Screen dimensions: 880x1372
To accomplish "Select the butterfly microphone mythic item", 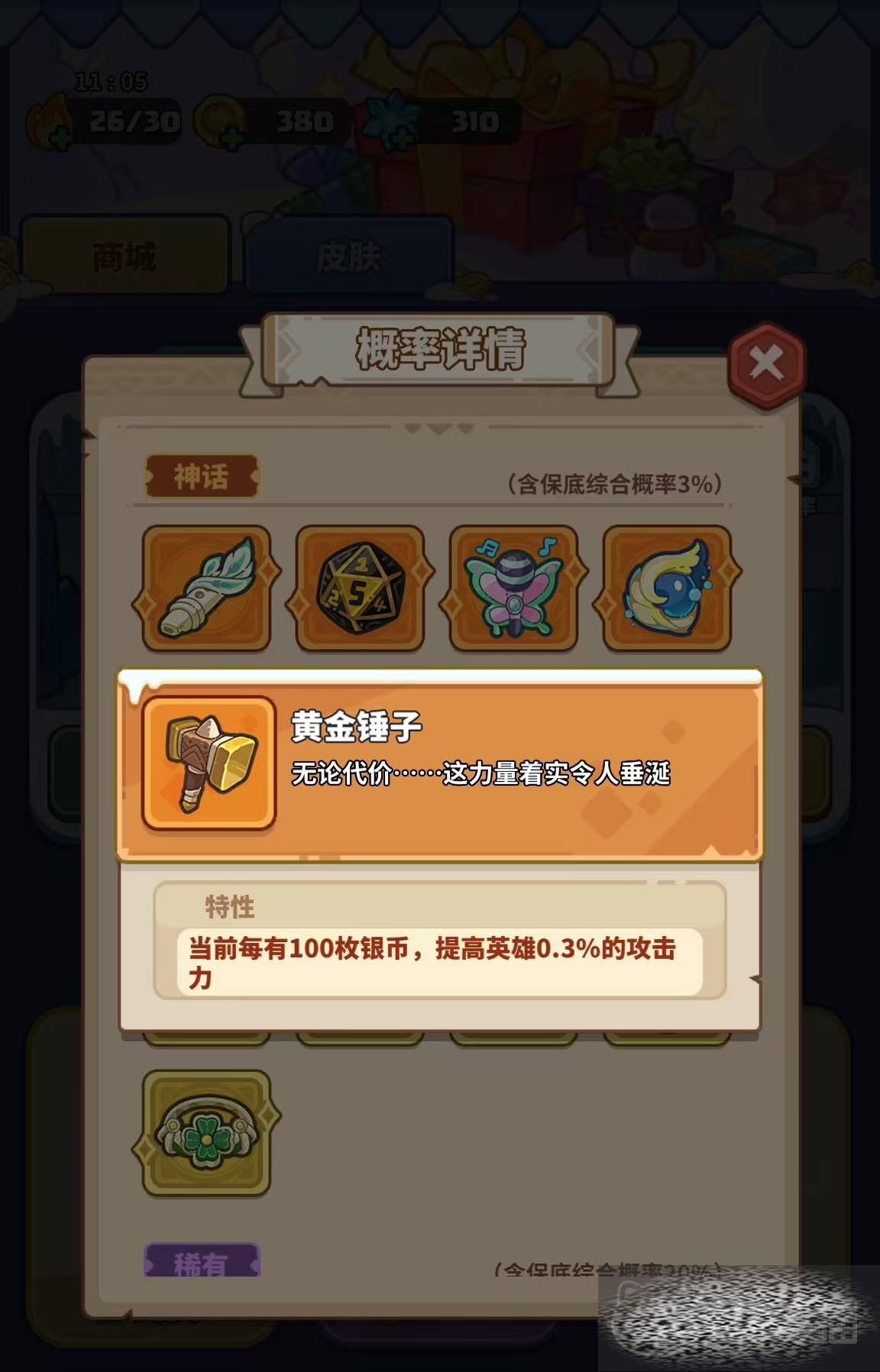I will 513,588.
